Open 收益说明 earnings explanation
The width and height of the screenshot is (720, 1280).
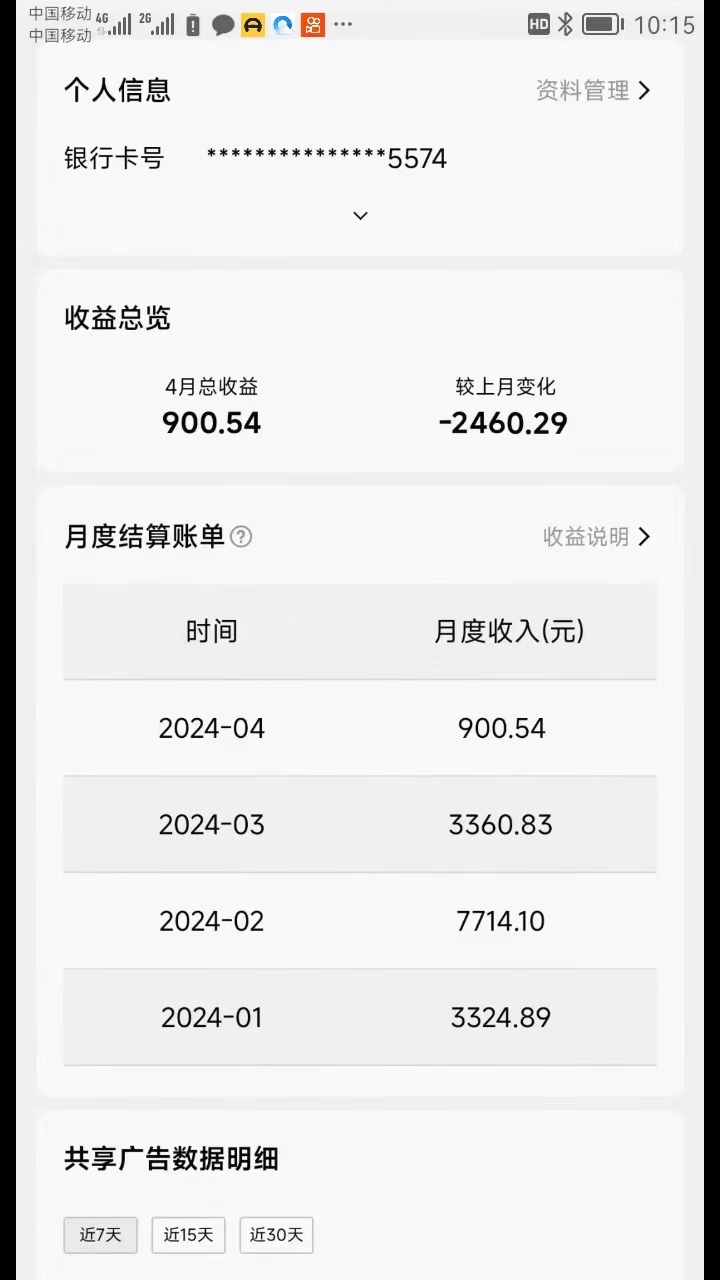[596, 537]
